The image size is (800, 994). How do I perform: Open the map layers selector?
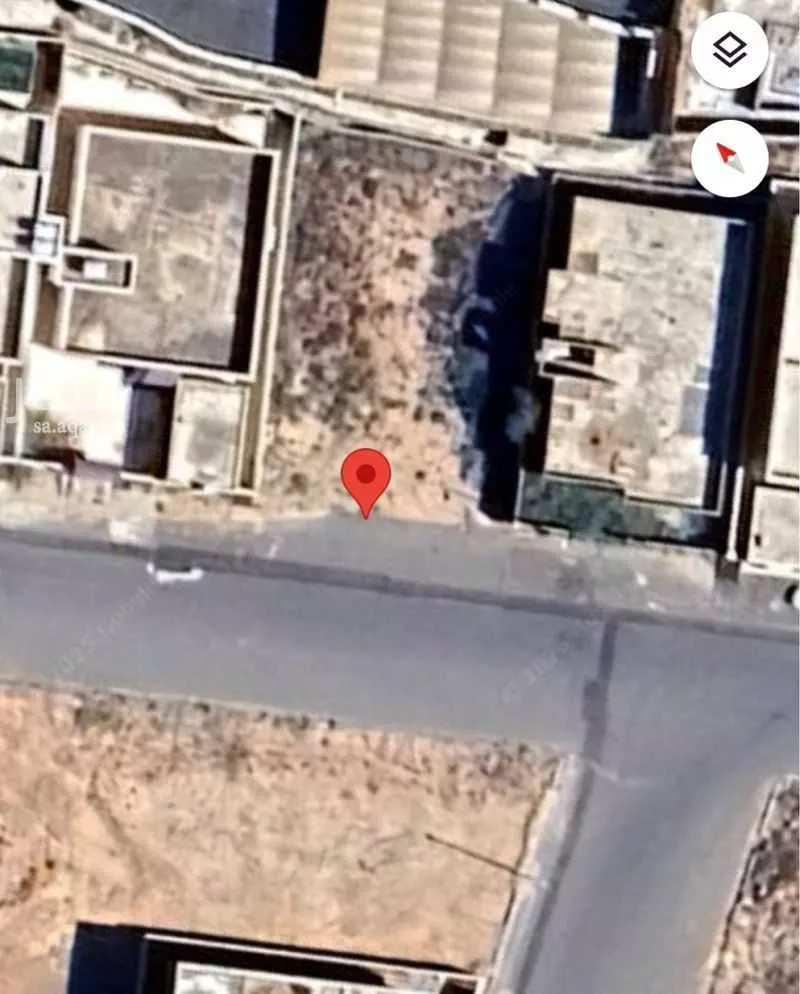[730, 51]
